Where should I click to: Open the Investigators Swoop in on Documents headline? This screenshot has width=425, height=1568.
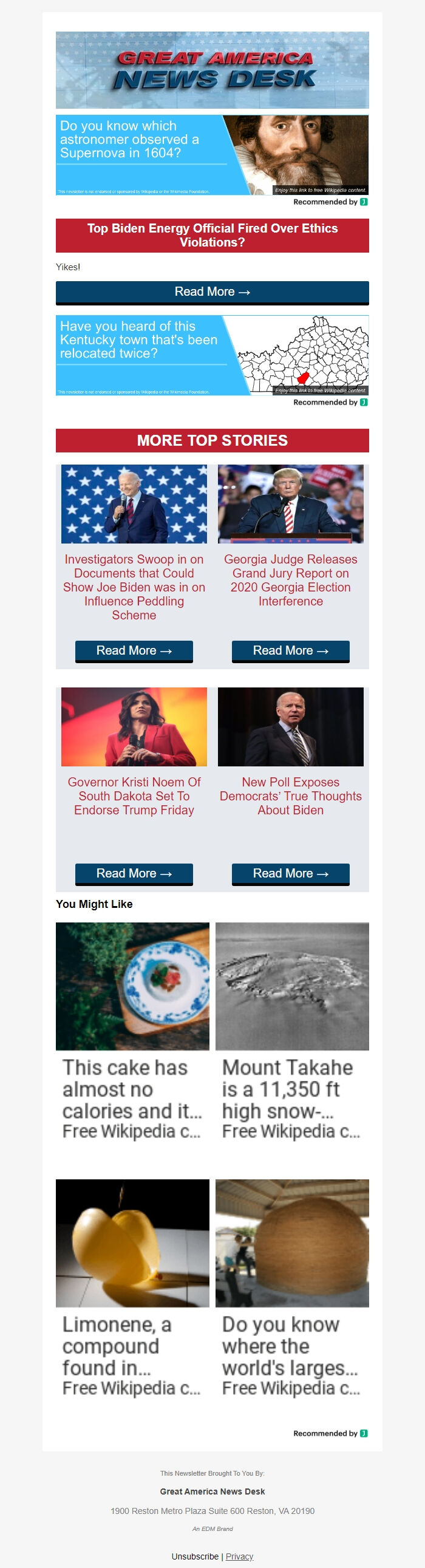[x=134, y=587]
